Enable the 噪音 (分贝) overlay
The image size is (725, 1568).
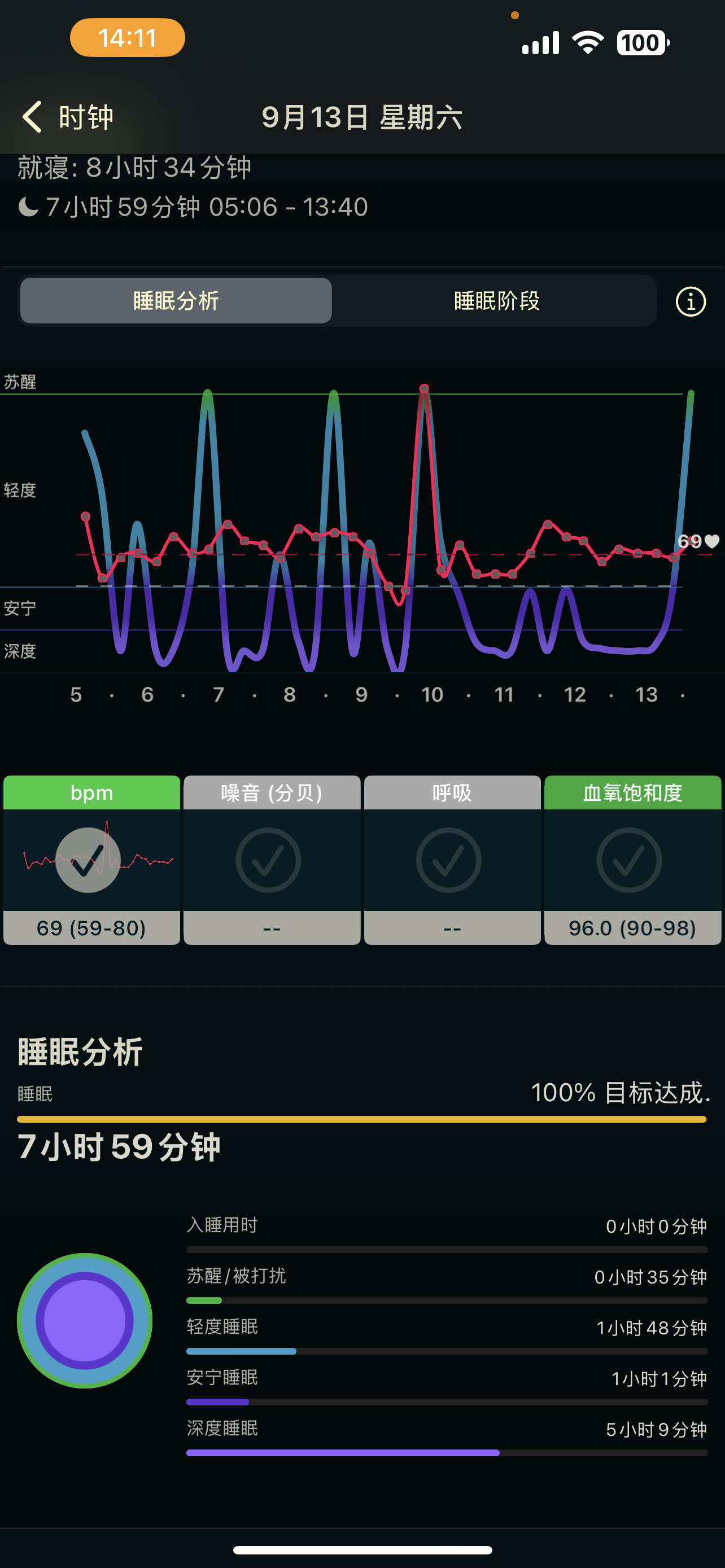click(272, 860)
